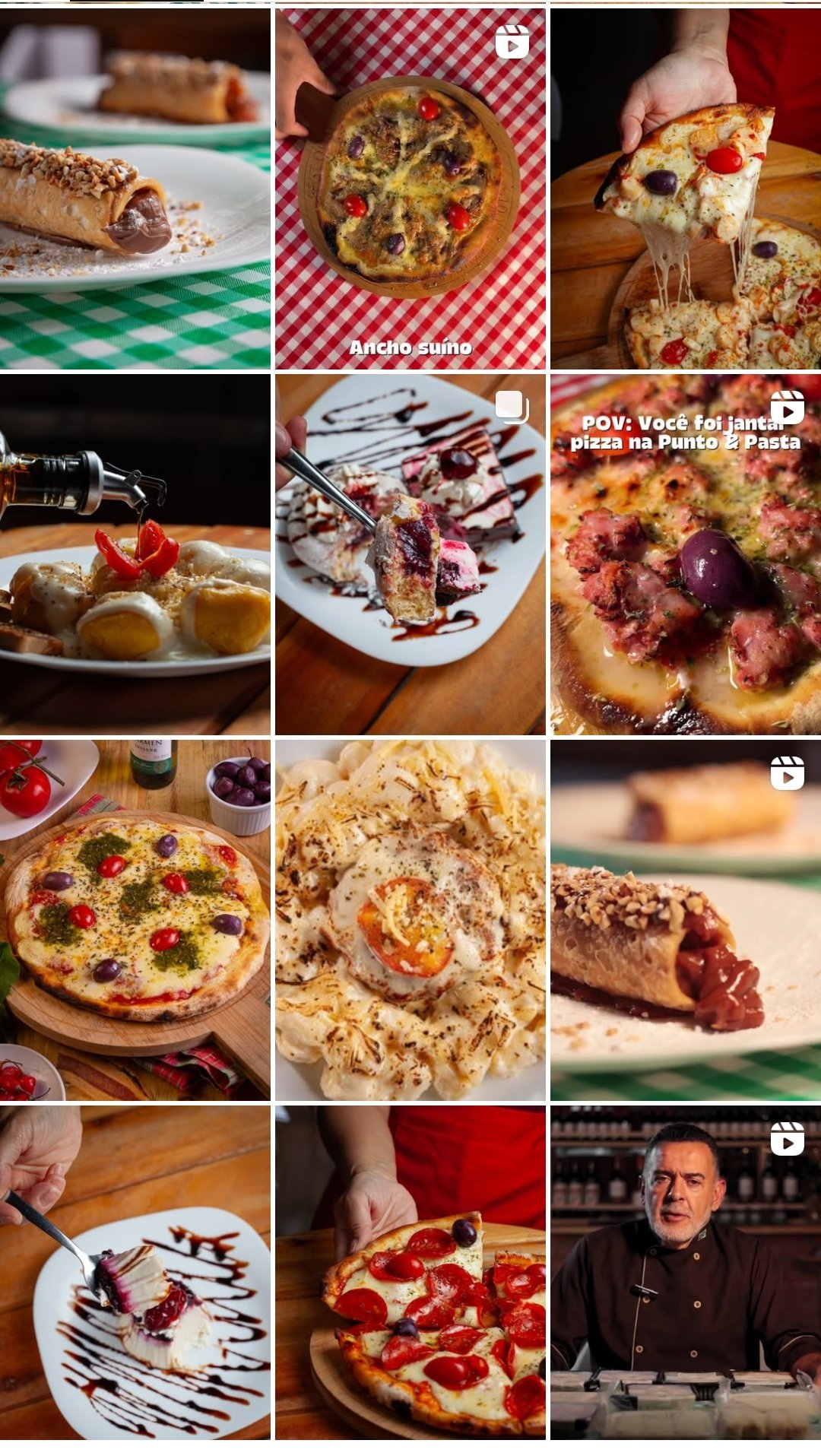821x1456 pixels.
Task: View the pepperoni pizza post
Action: [x=410, y=1272]
